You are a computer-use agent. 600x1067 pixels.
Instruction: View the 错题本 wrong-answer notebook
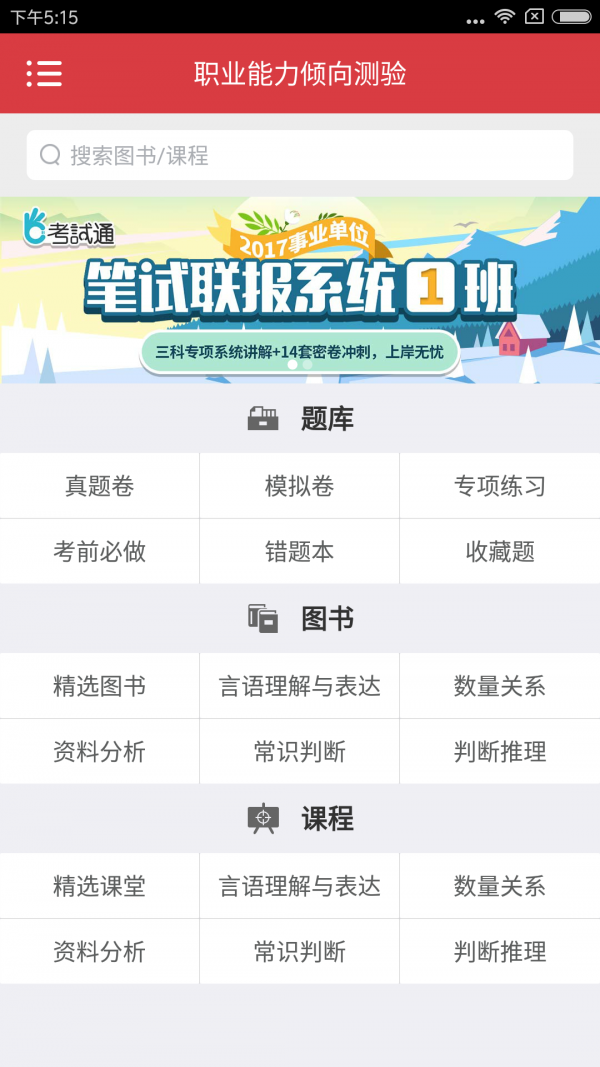[299, 551]
